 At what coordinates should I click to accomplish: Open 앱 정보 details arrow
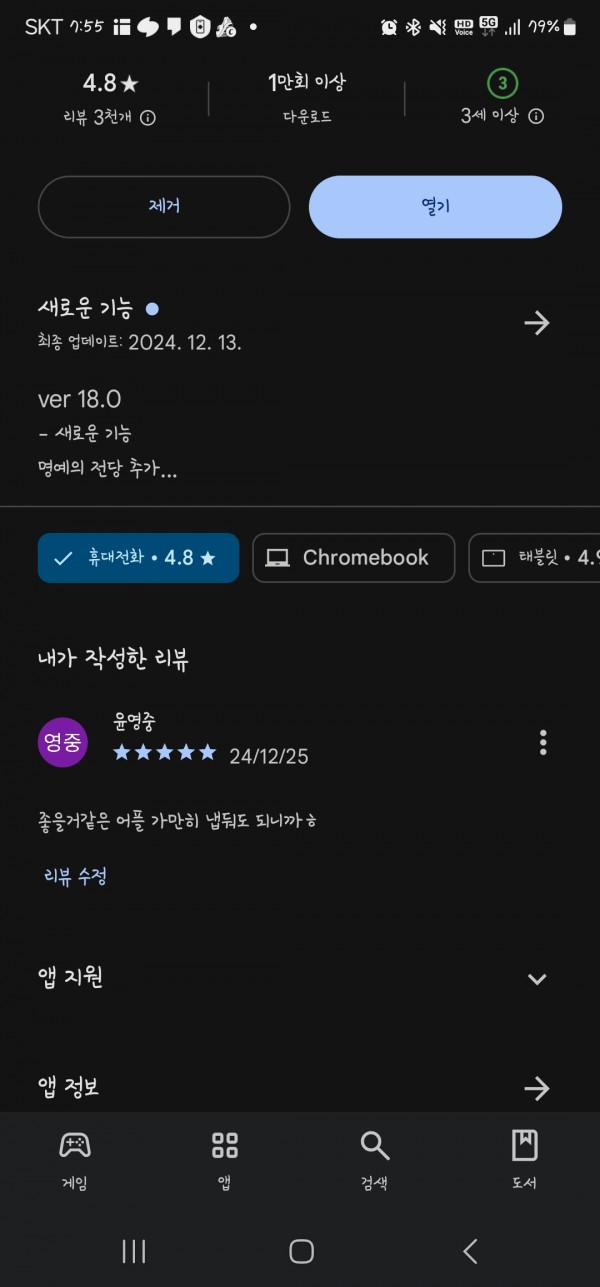[x=537, y=1088]
